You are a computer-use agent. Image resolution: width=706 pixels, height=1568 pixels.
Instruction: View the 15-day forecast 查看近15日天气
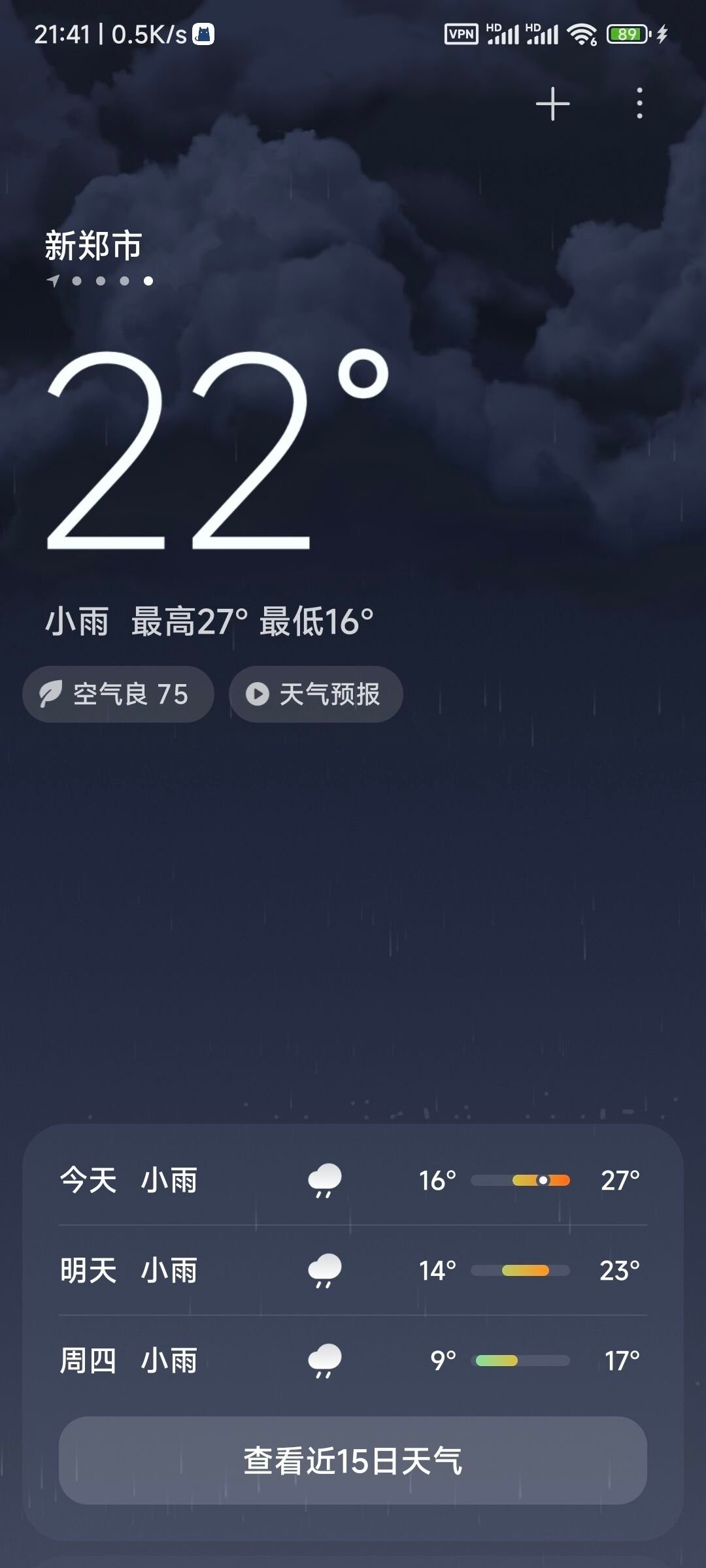(x=352, y=1460)
